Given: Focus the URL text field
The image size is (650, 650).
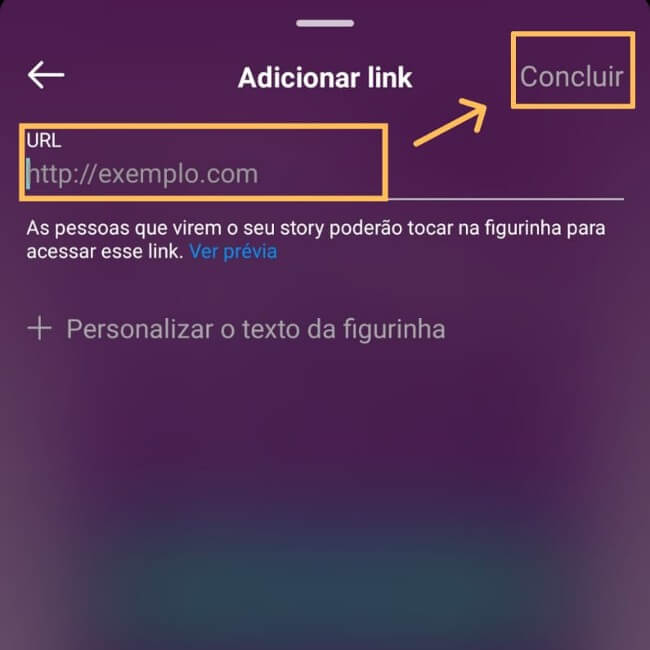Looking at the screenshot, I should point(300,175).
